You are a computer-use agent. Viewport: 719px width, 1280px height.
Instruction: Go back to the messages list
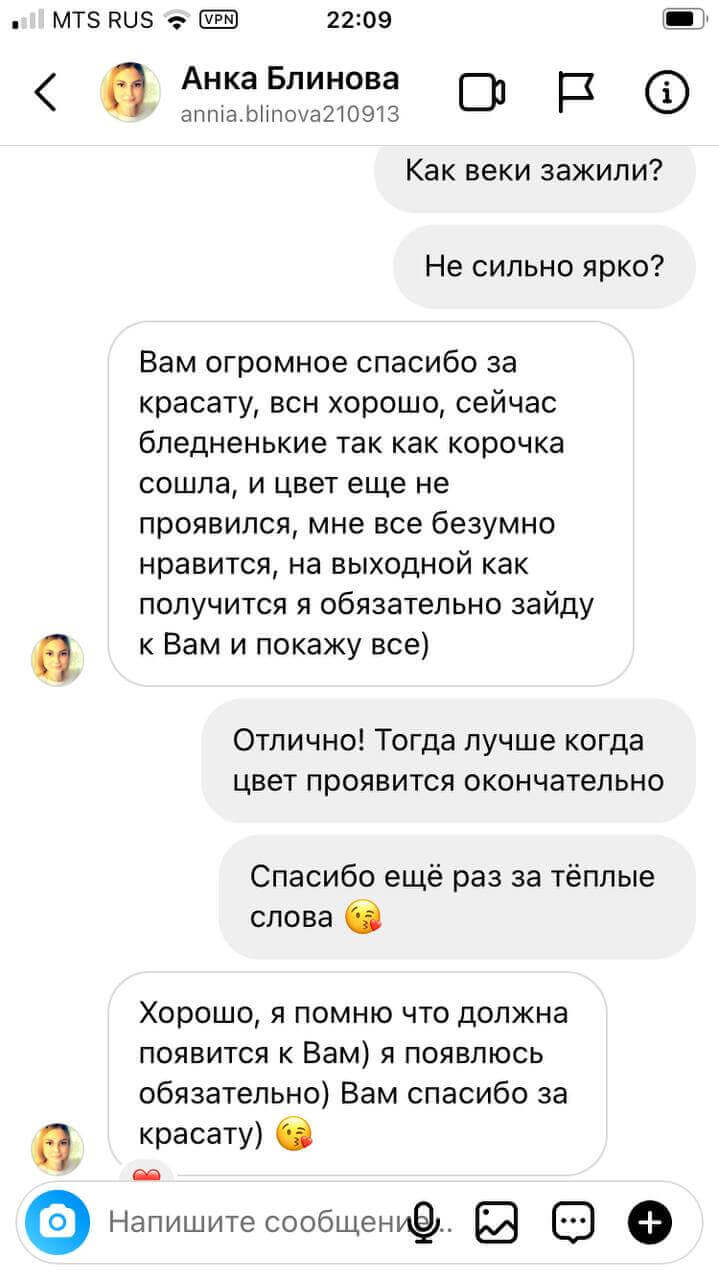coord(46,93)
